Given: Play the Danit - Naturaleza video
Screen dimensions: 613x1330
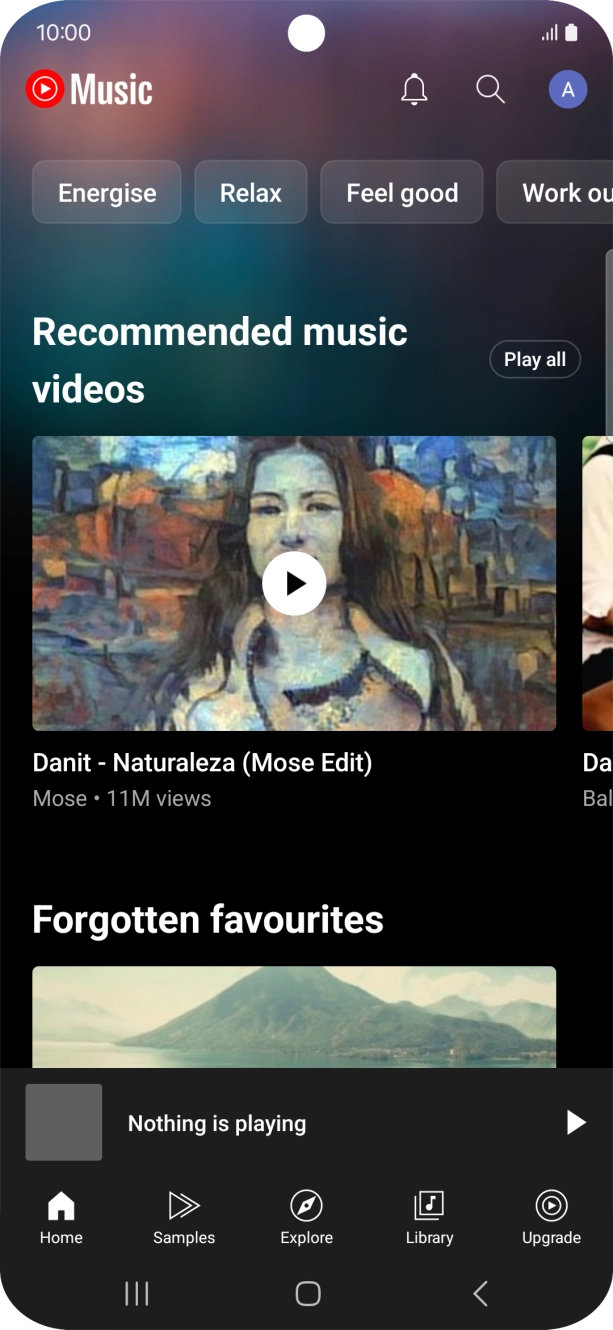Looking at the screenshot, I should [x=294, y=583].
